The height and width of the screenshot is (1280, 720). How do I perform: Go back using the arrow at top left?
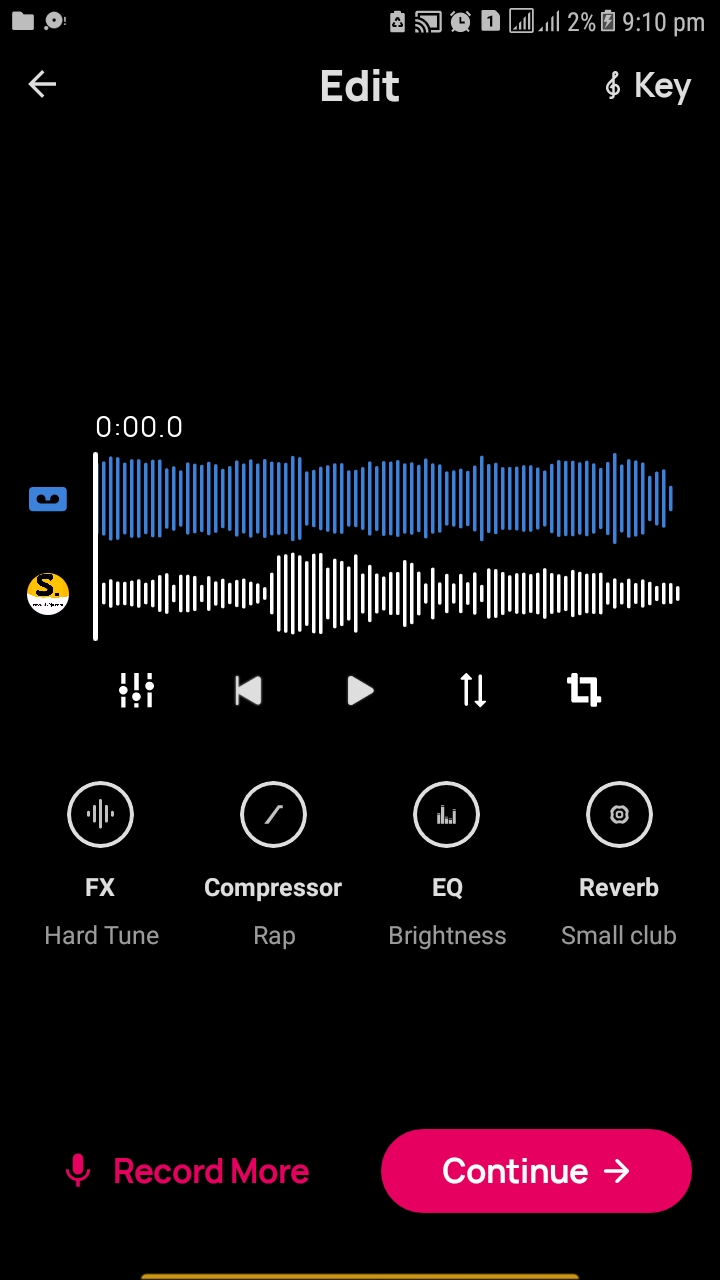click(42, 84)
